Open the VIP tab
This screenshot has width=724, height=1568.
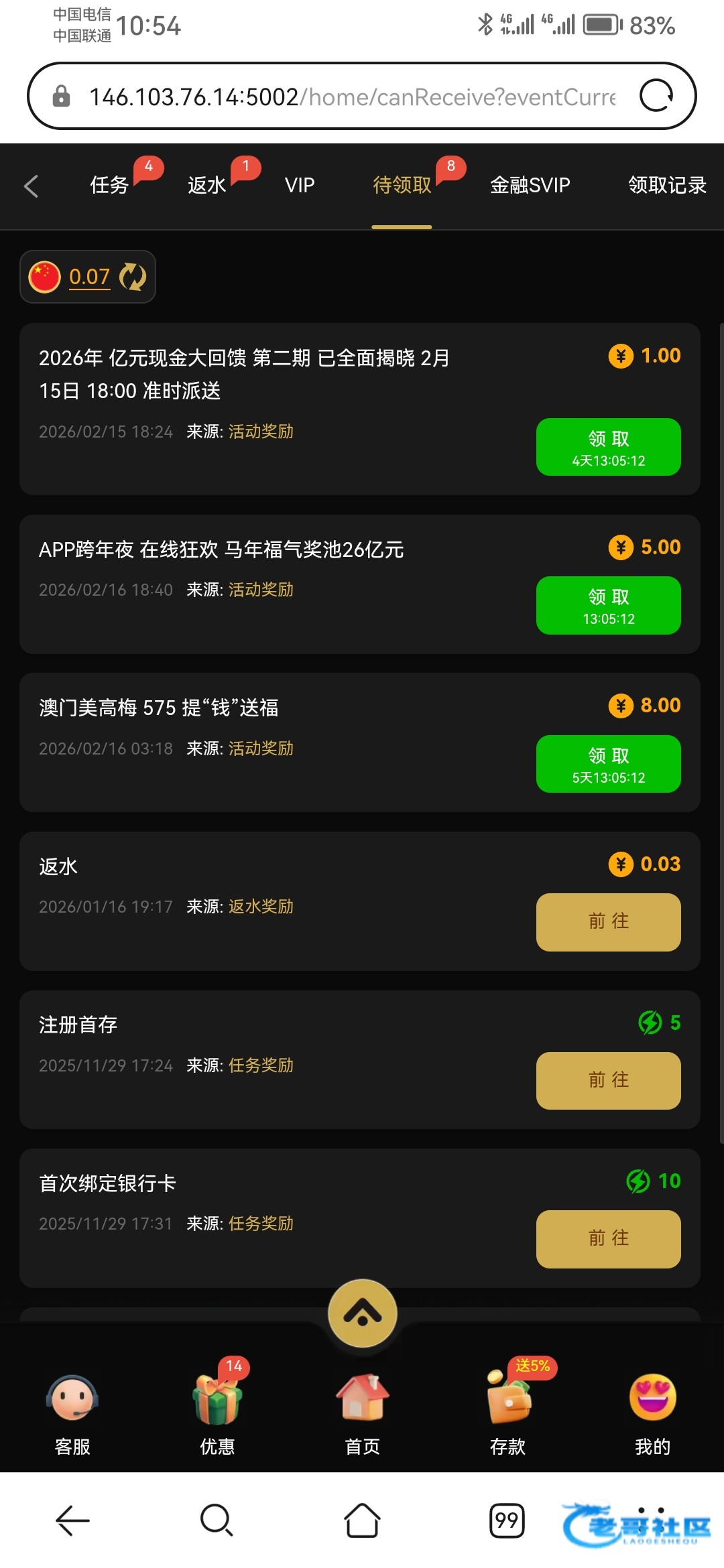coord(300,185)
